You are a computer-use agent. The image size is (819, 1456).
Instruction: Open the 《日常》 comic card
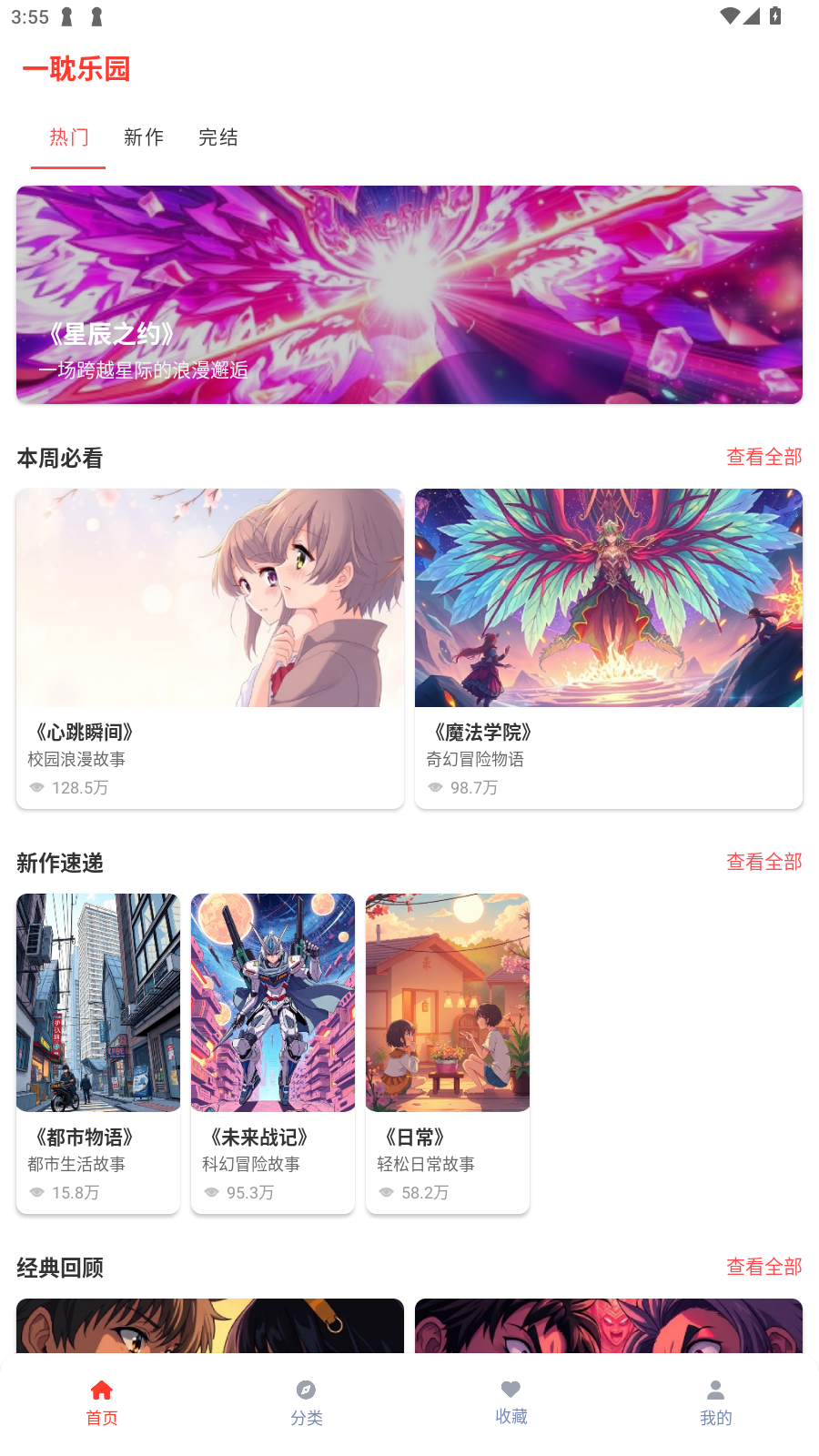[448, 1053]
